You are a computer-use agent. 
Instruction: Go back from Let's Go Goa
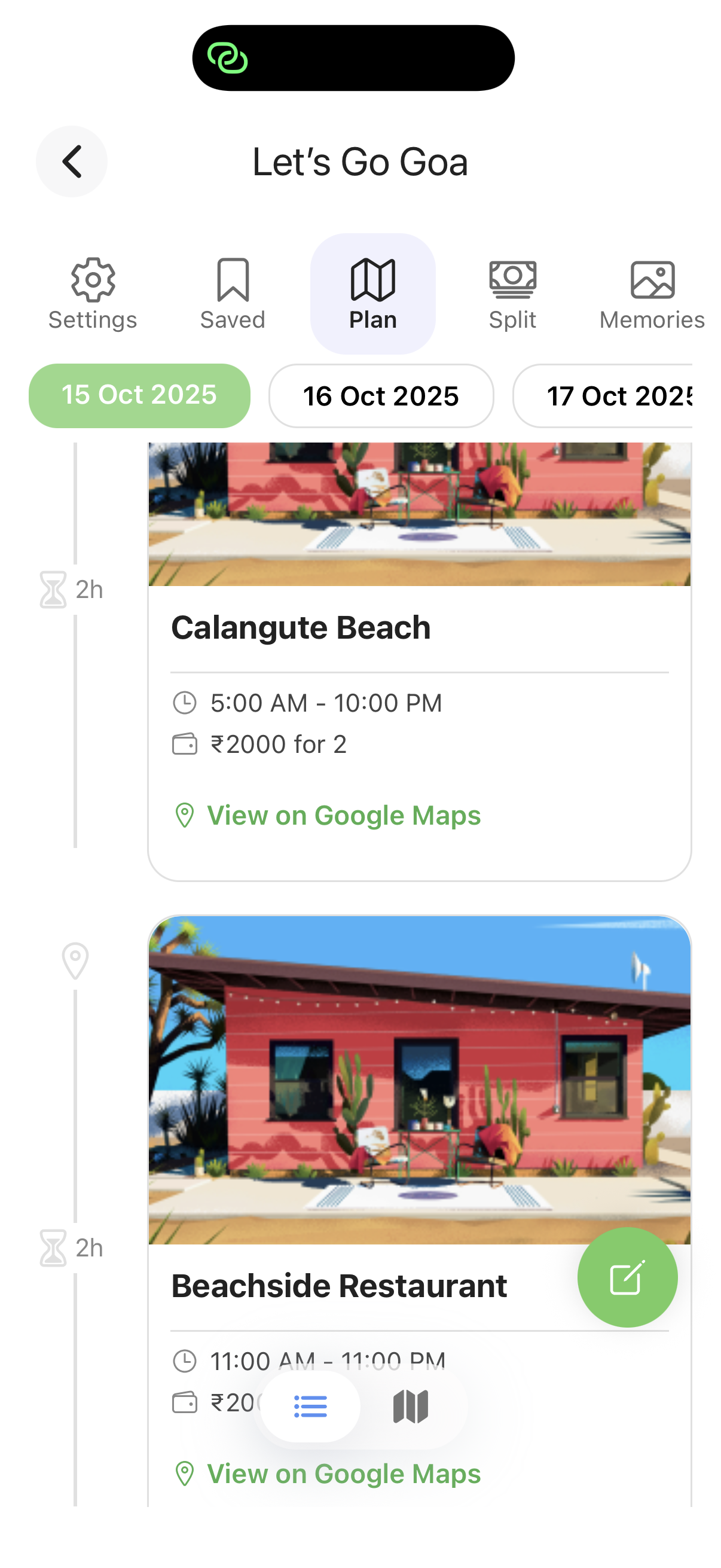[x=72, y=161]
